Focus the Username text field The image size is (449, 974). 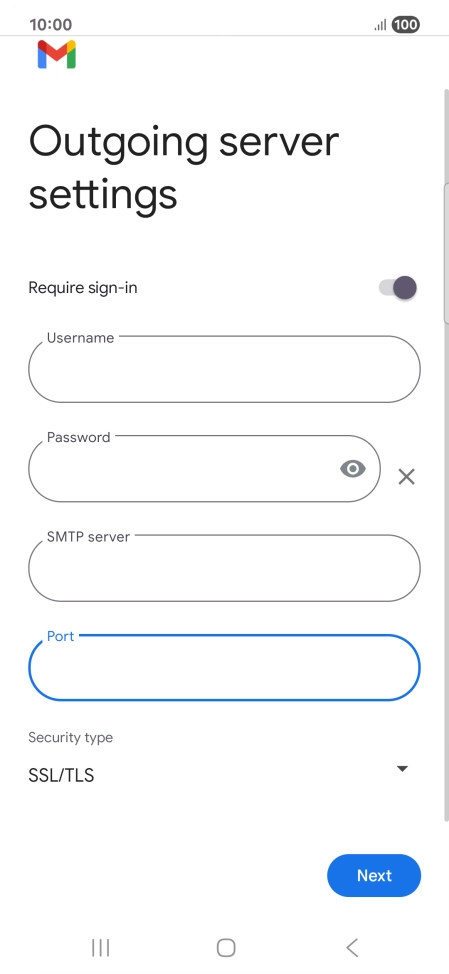pos(224,369)
